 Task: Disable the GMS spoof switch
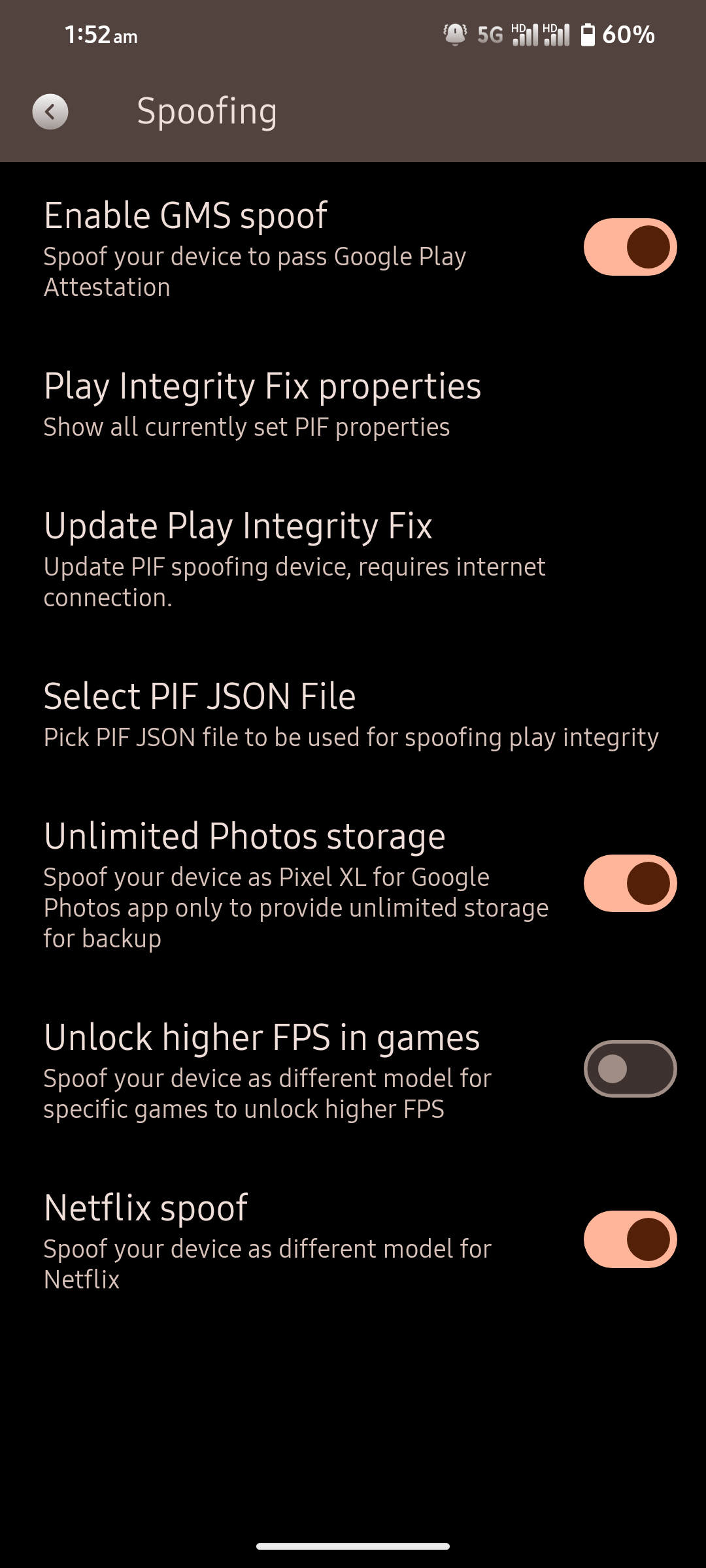pos(630,247)
